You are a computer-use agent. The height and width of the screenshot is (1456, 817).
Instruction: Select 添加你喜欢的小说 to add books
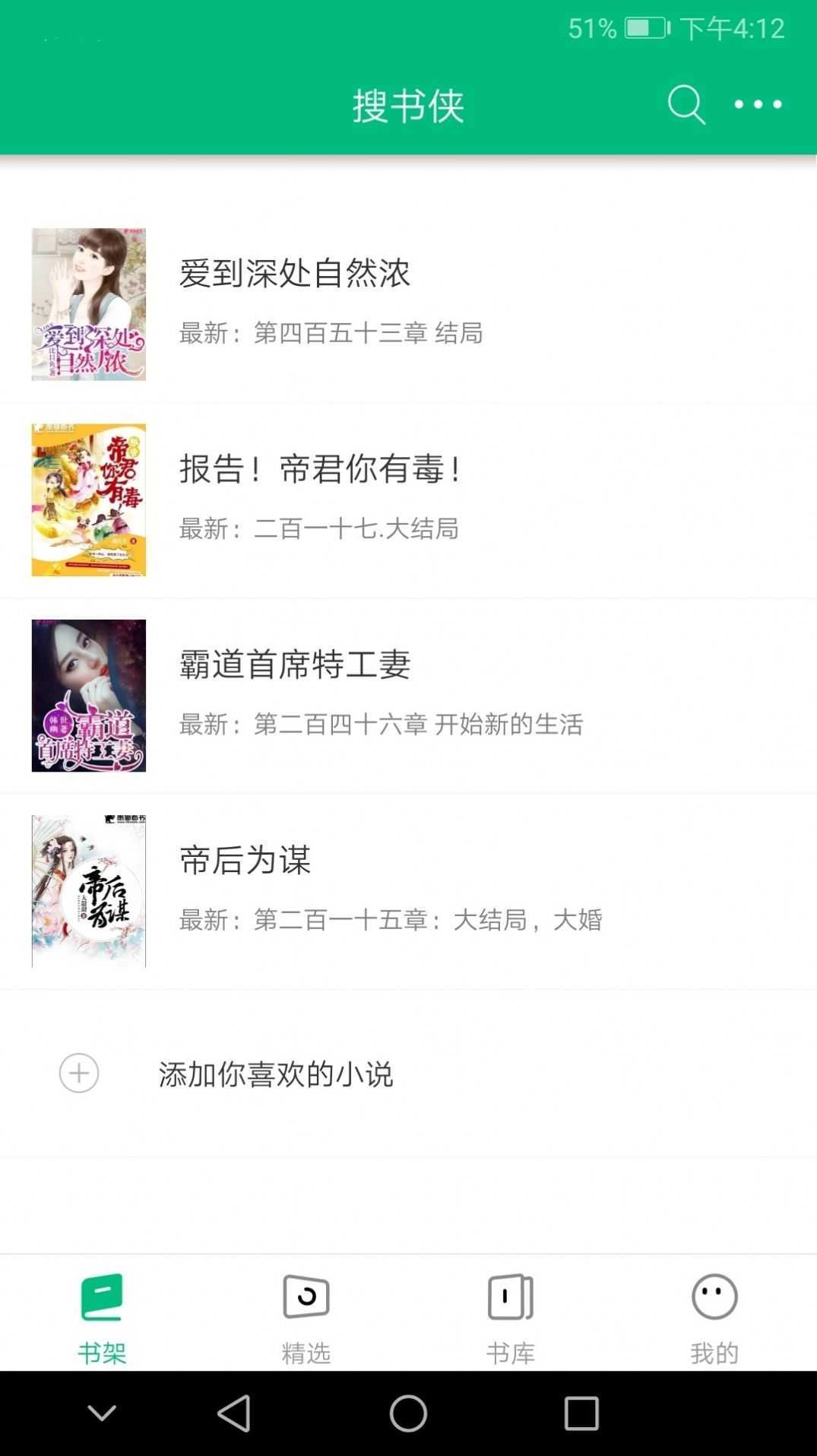(x=276, y=1074)
